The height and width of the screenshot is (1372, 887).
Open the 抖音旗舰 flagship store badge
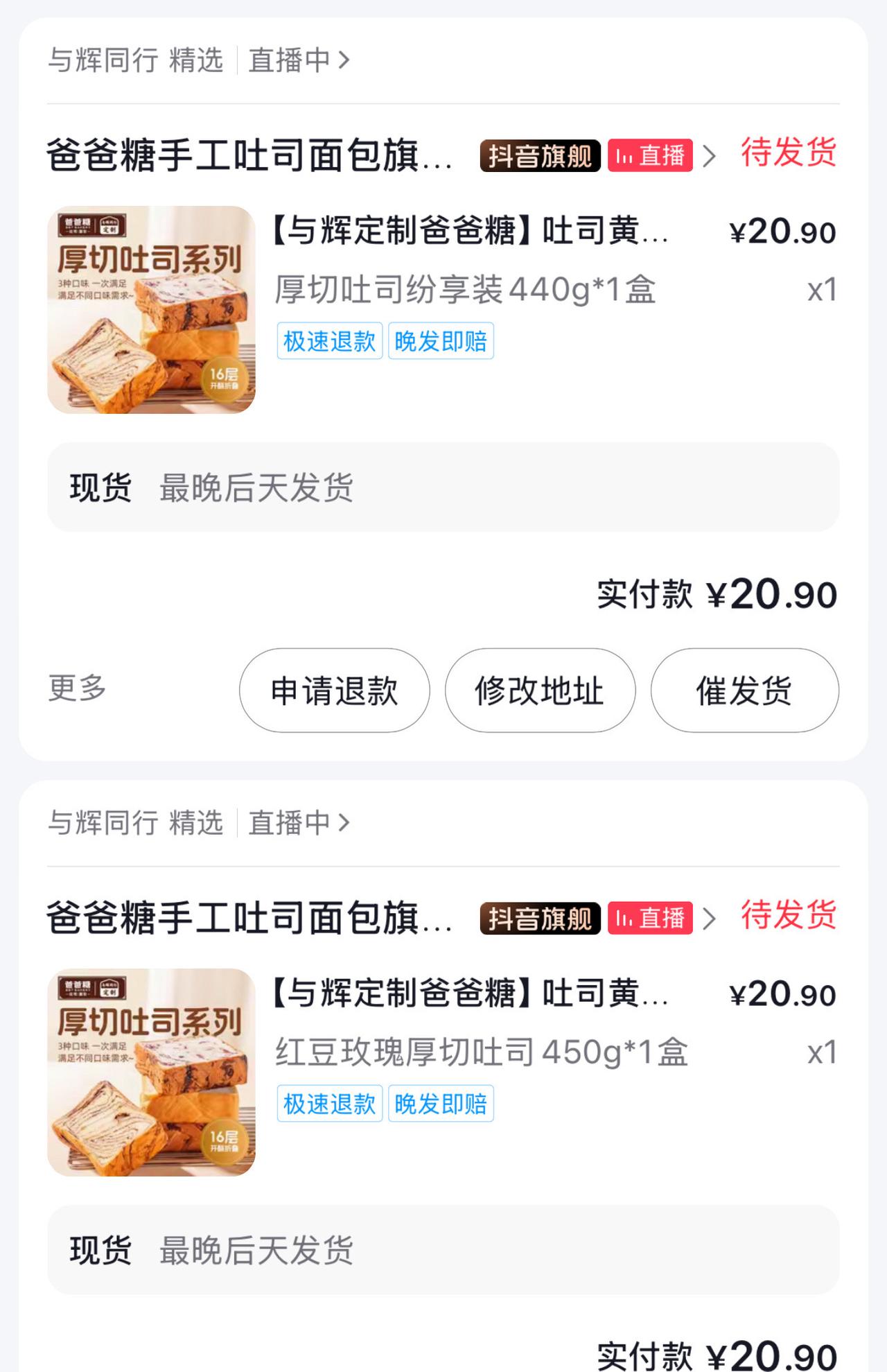541,158
